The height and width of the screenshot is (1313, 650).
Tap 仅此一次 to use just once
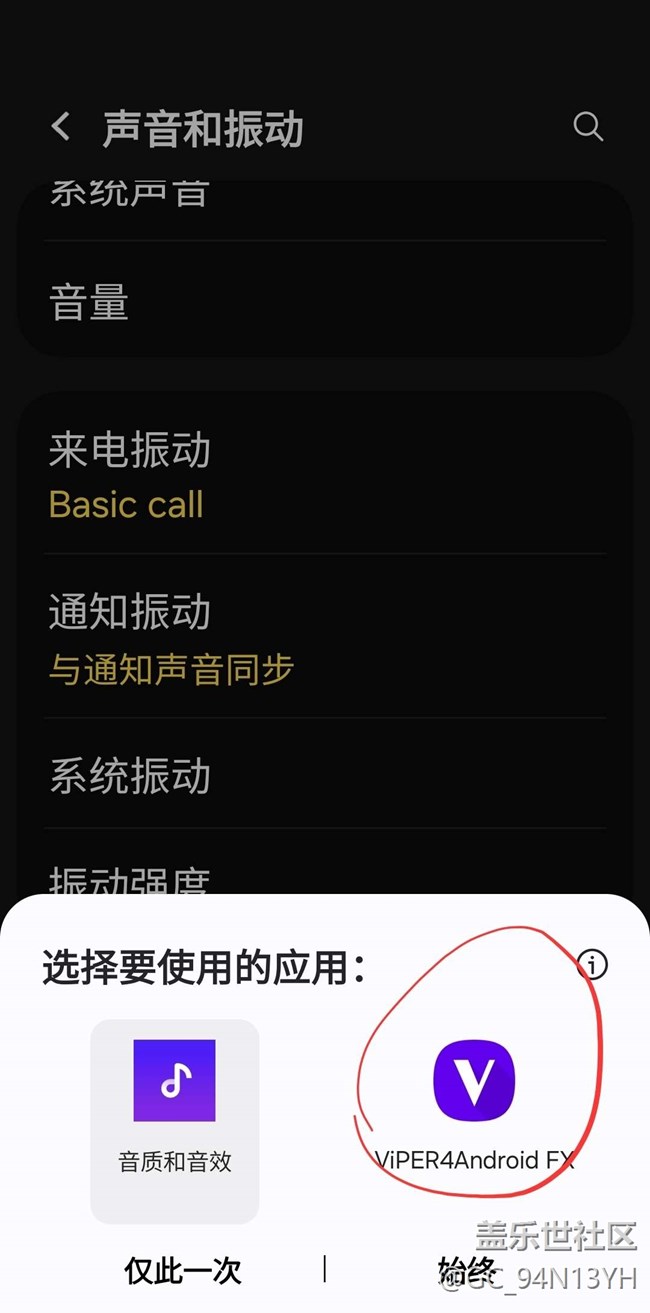point(183,1270)
